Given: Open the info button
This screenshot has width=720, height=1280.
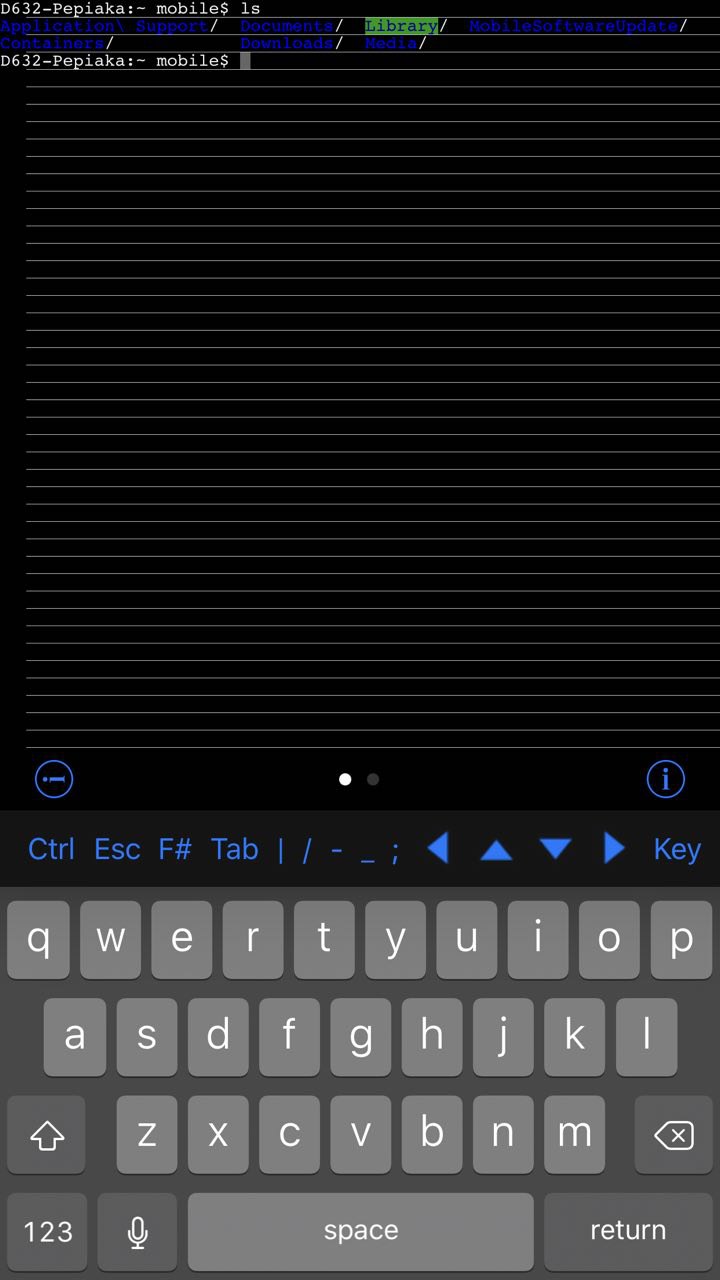Looking at the screenshot, I should 666,778.
